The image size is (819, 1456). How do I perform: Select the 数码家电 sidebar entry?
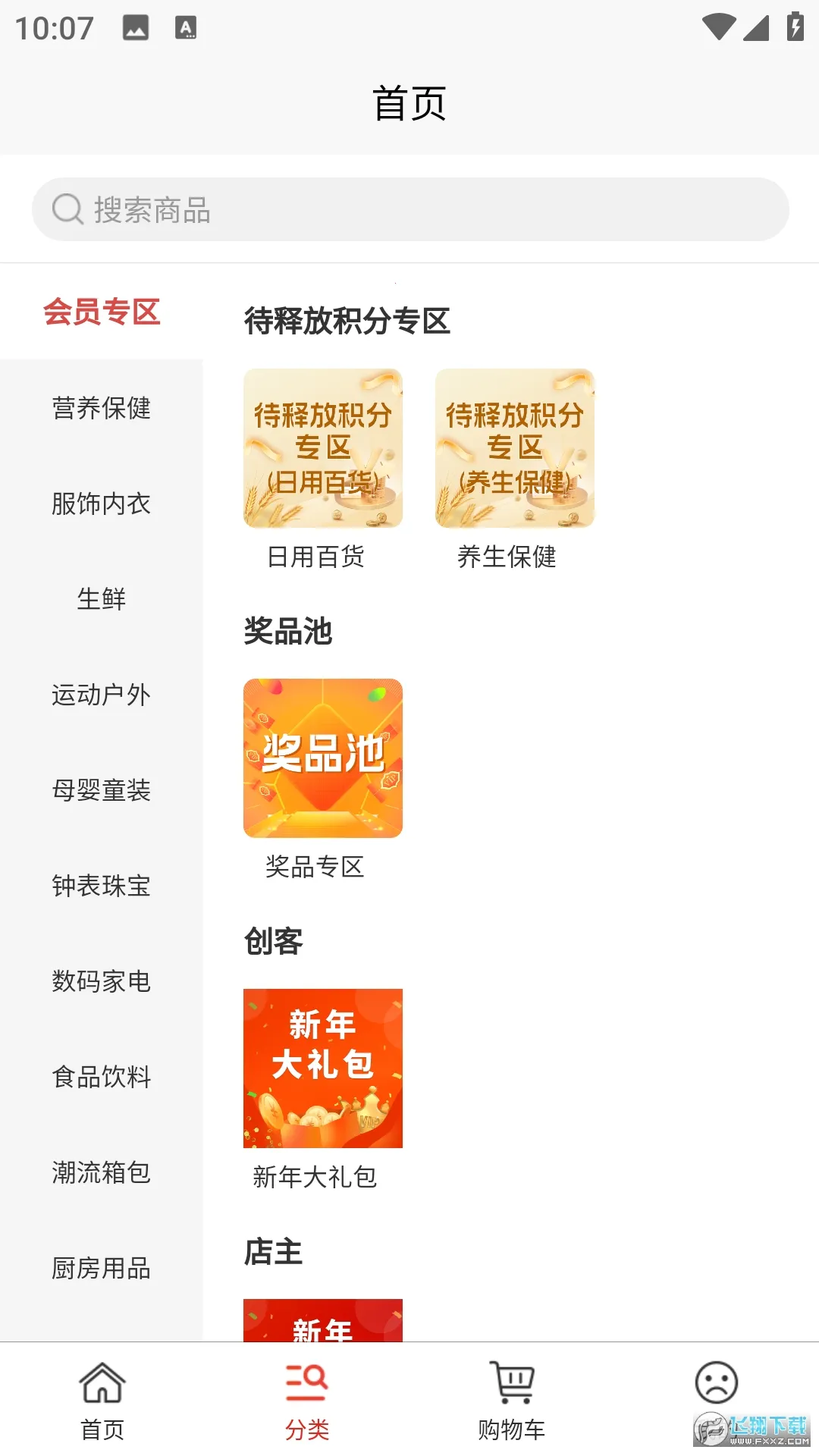pyautogui.click(x=102, y=981)
